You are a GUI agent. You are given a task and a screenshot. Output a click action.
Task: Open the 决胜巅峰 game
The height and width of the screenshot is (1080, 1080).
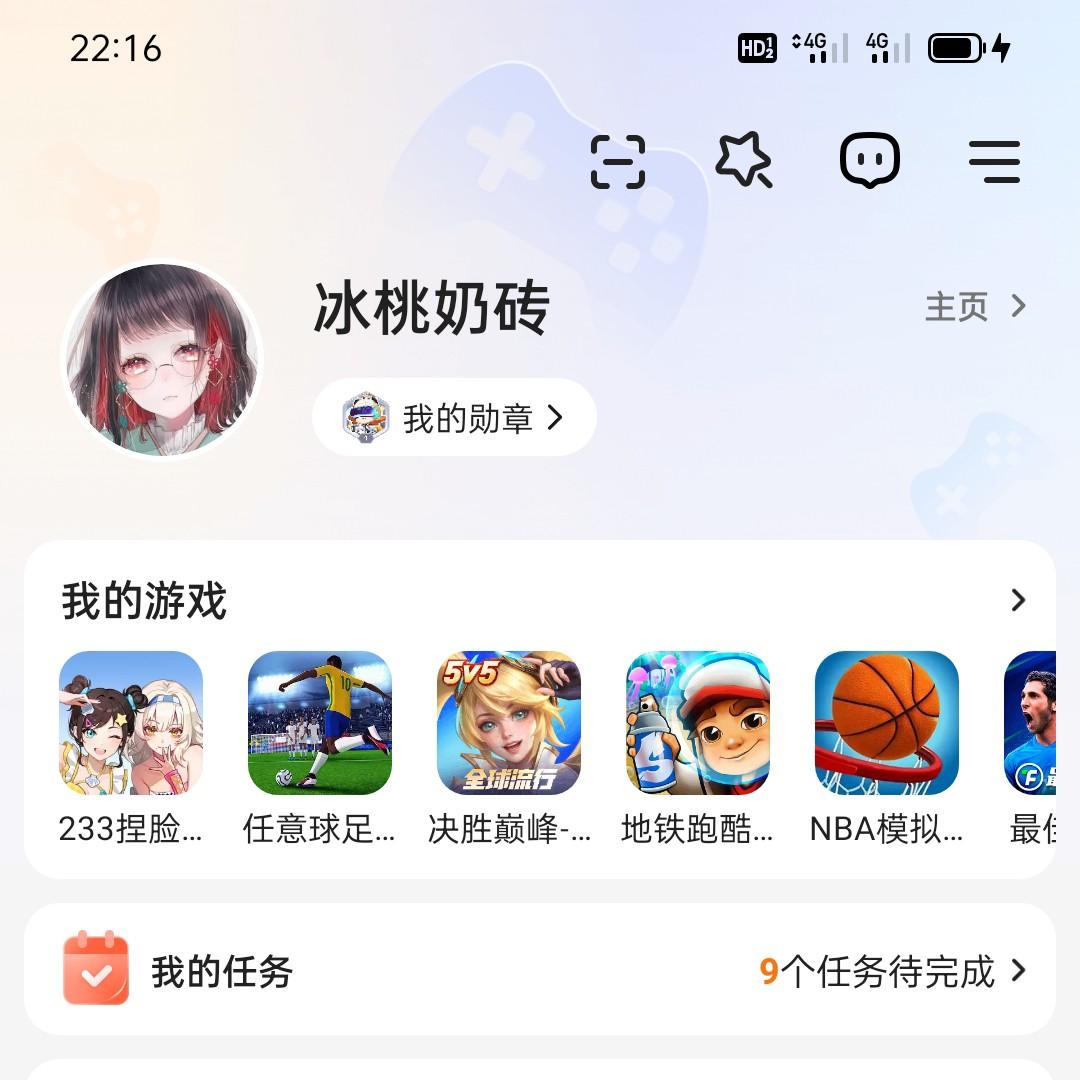(509, 723)
